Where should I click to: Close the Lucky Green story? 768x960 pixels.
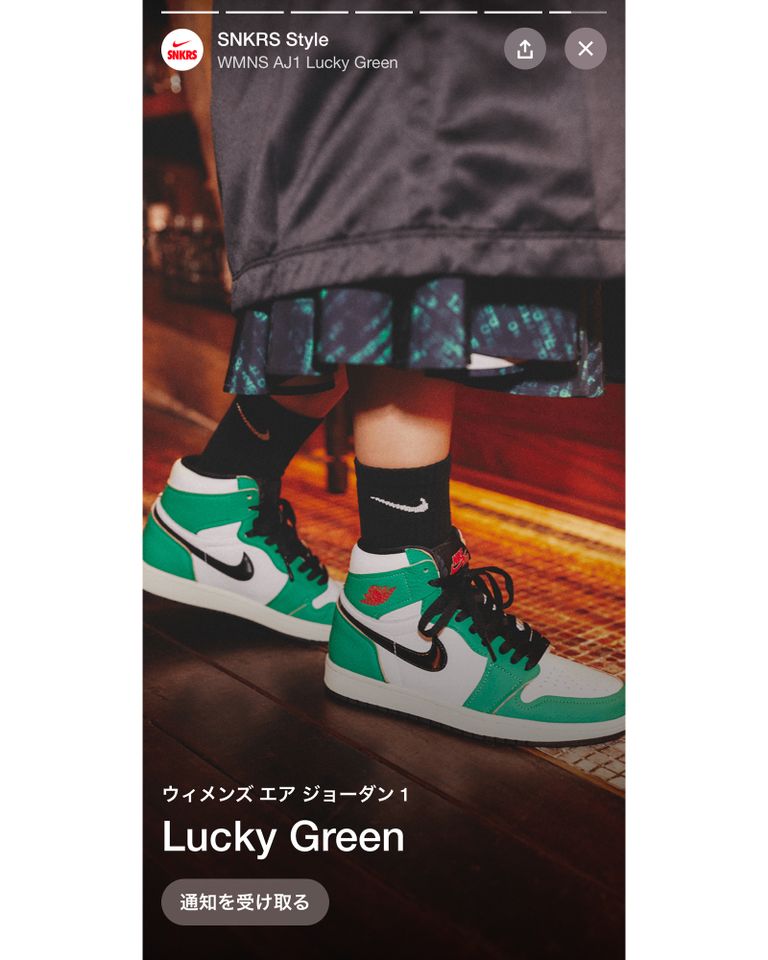585,49
